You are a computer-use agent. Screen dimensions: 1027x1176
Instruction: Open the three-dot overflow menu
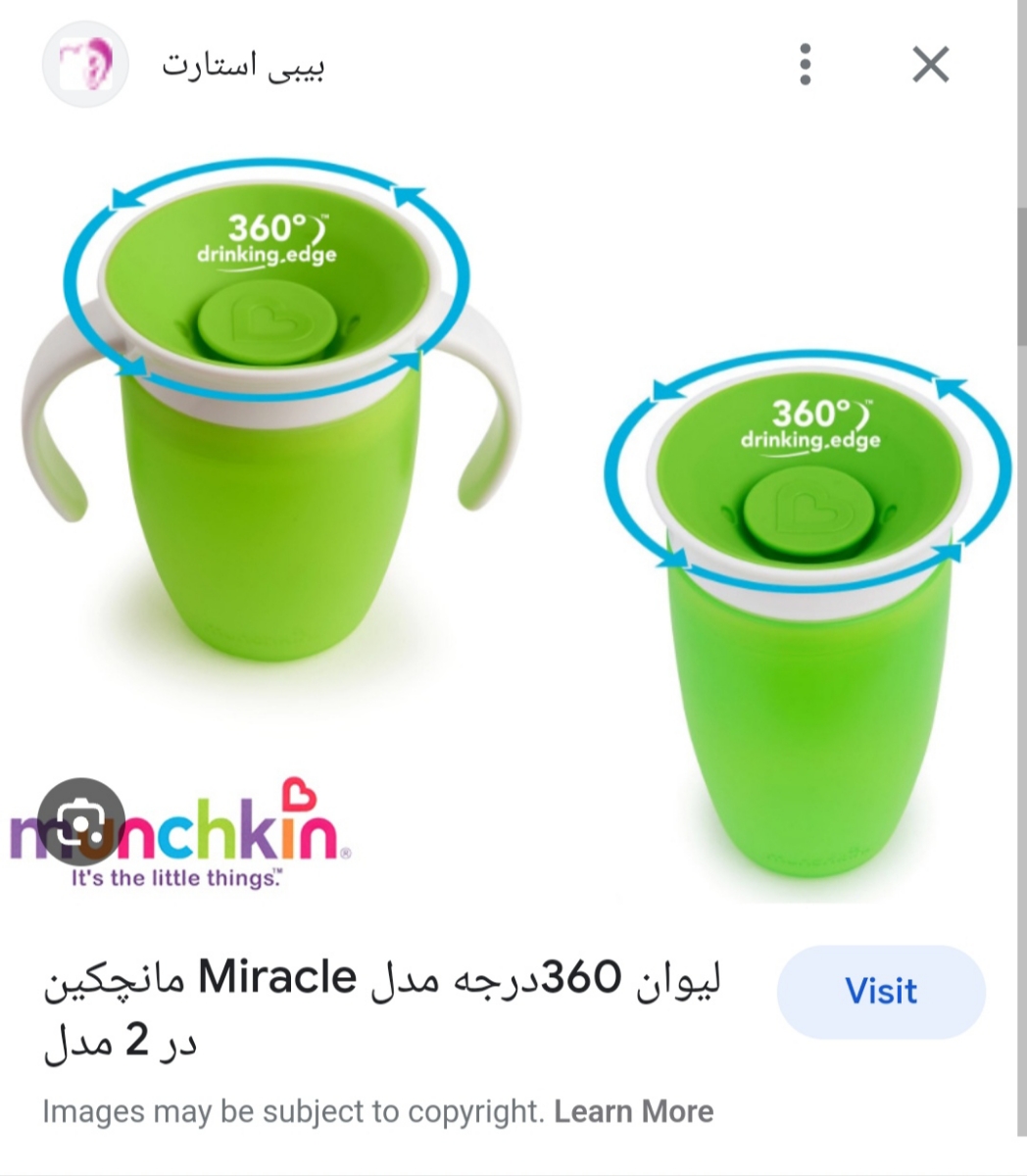click(806, 65)
